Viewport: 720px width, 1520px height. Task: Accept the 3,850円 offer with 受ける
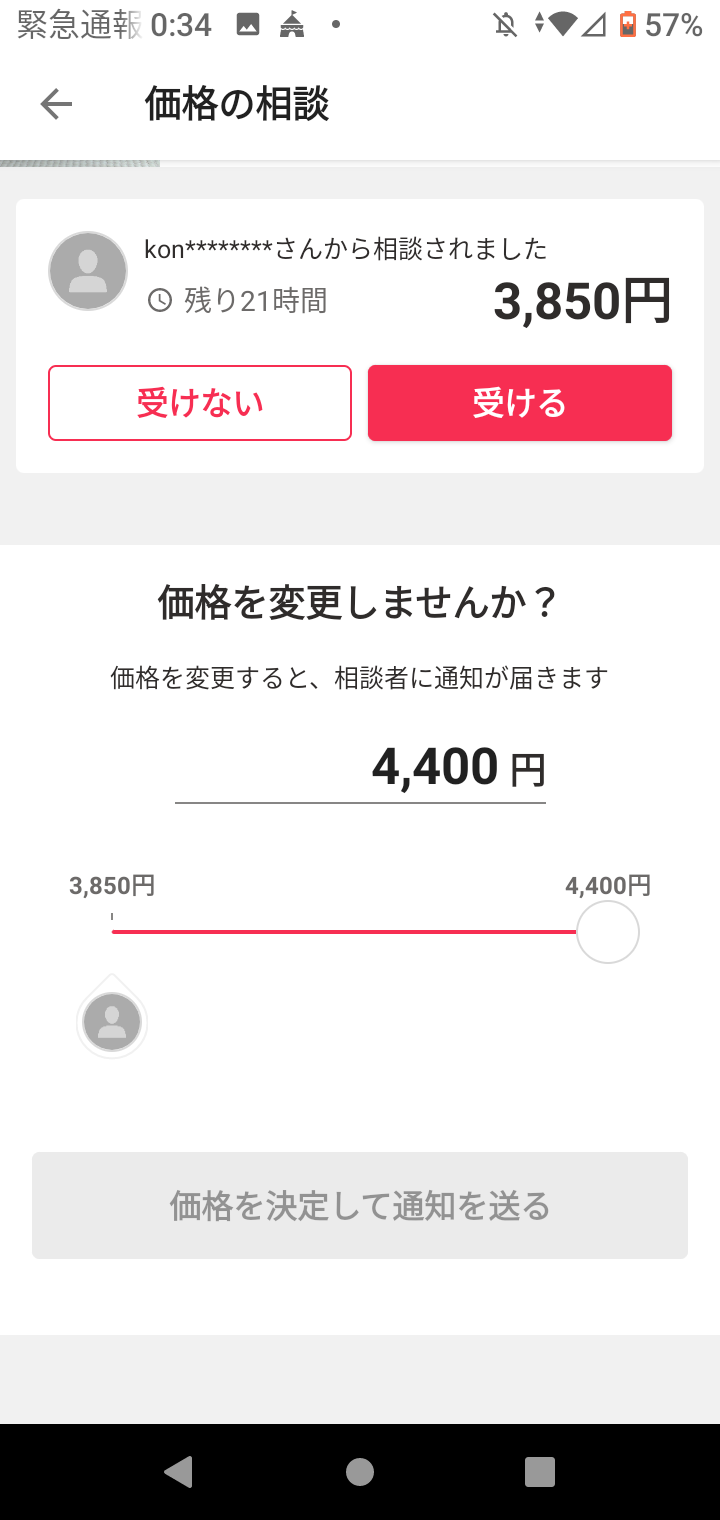(x=520, y=403)
